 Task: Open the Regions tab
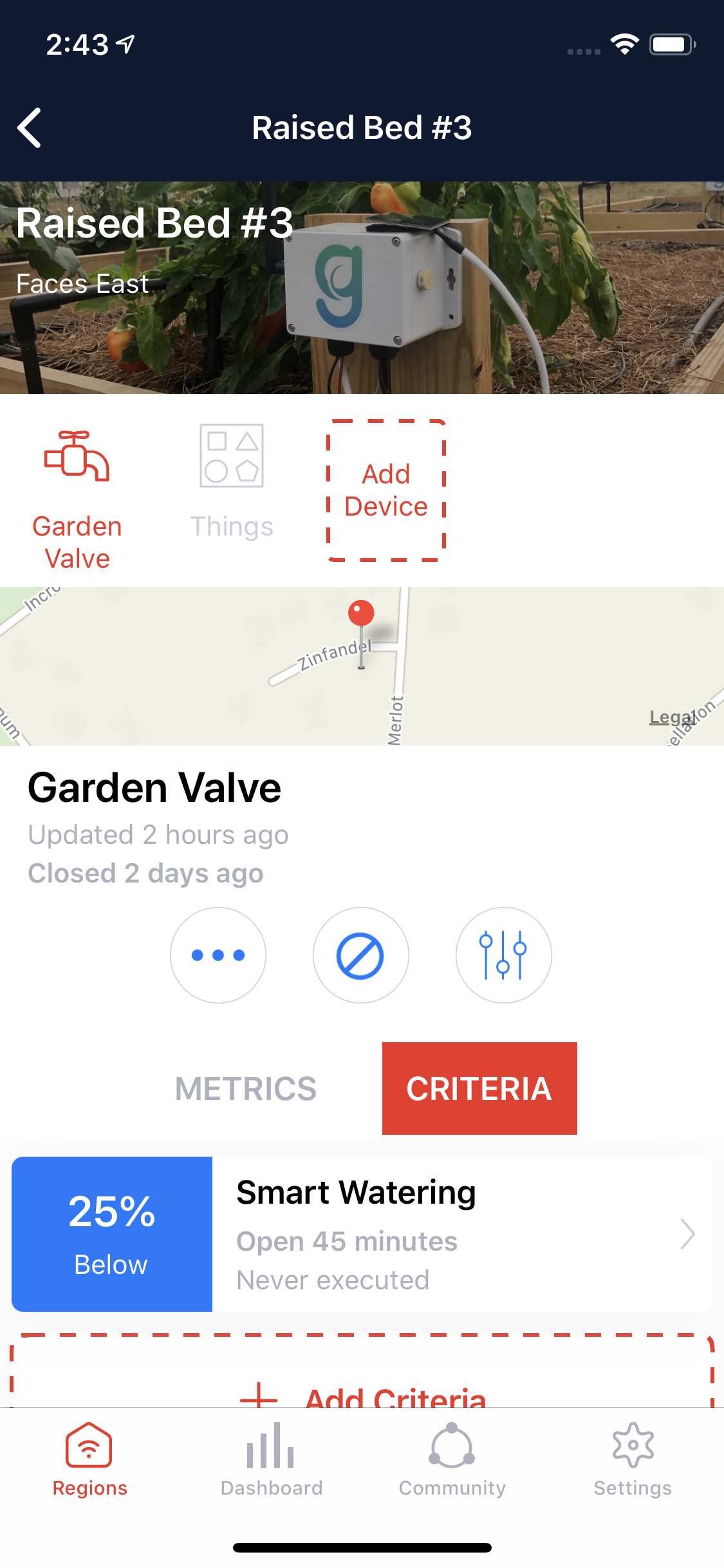tap(90, 1461)
